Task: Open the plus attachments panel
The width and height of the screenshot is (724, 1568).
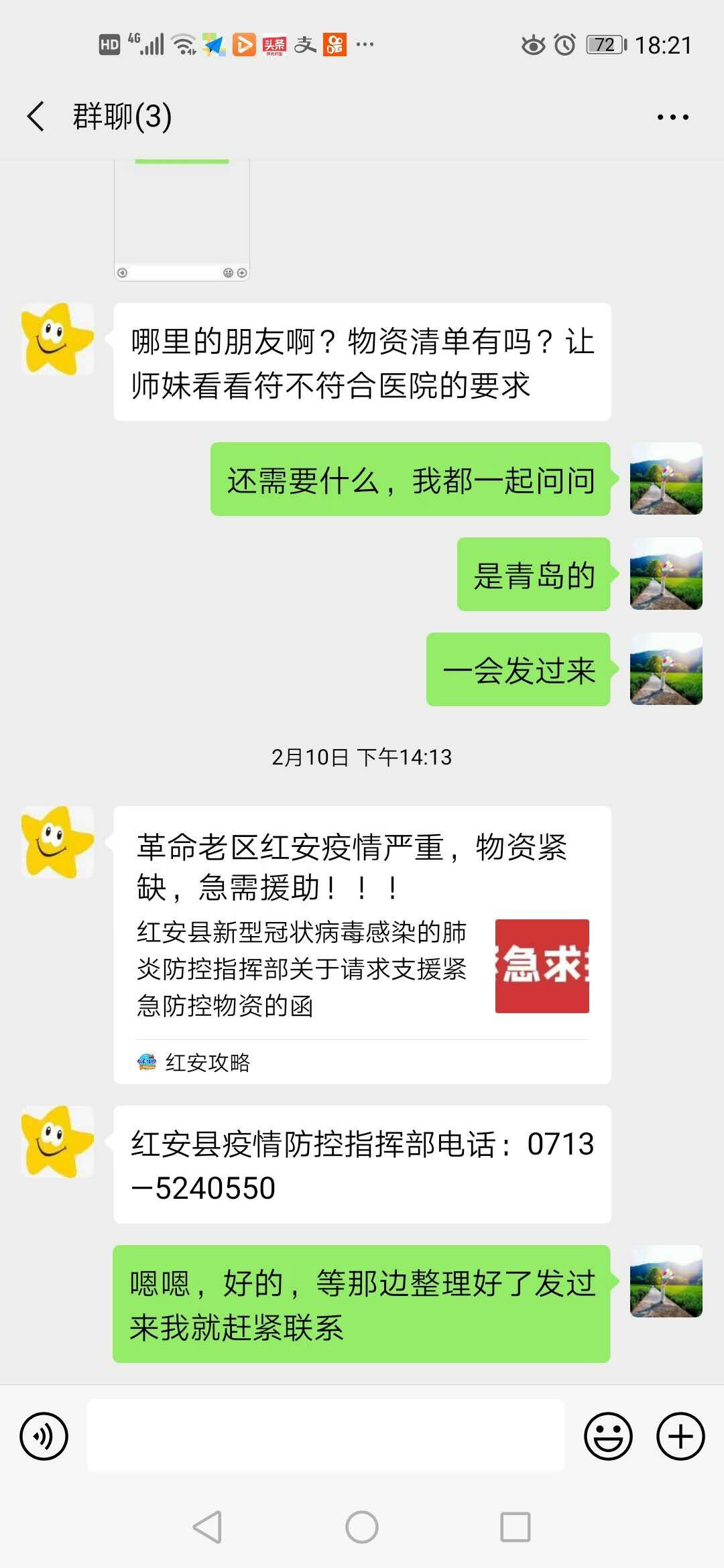Action: [x=680, y=1436]
